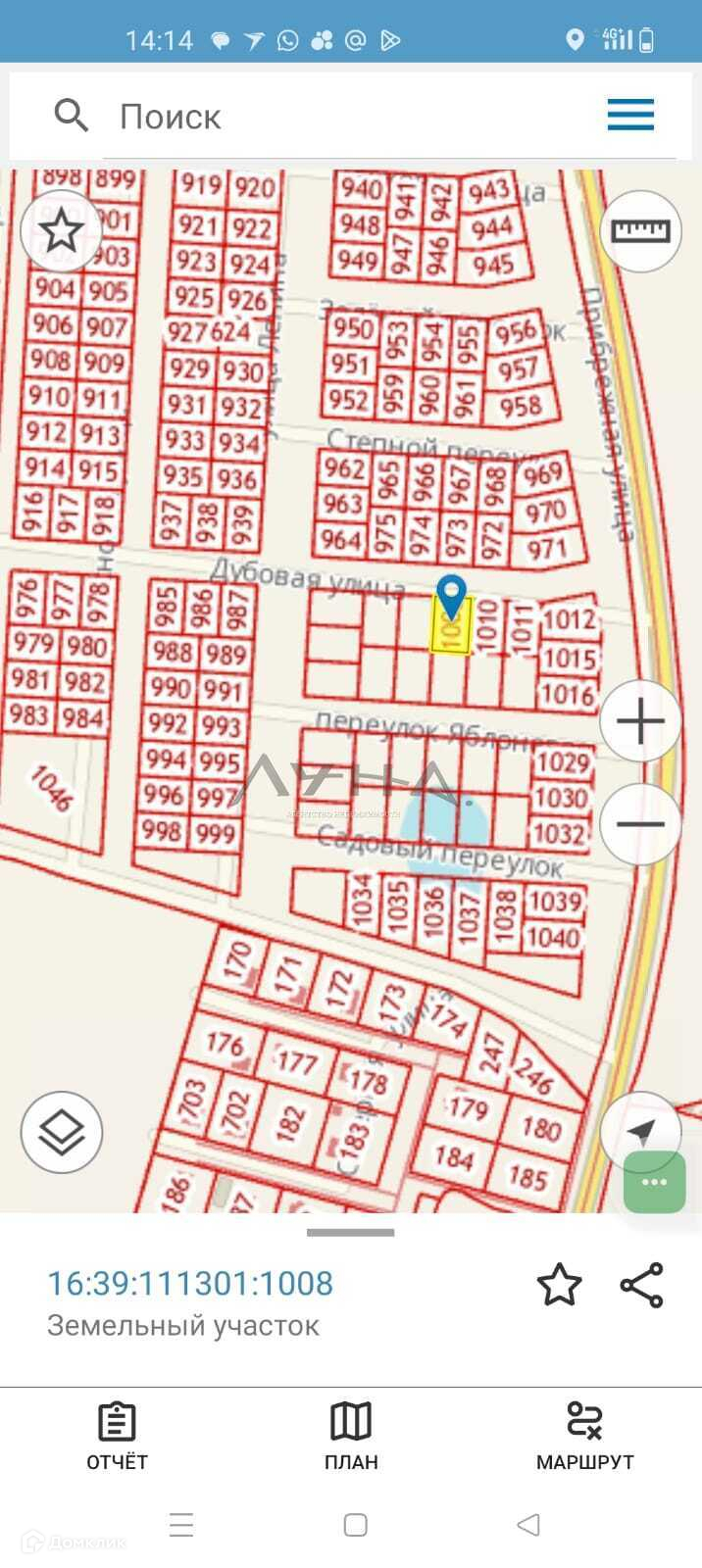
Task: Add parcel 16:39:111301:1008 to favorites
Action: (559, 1285)
